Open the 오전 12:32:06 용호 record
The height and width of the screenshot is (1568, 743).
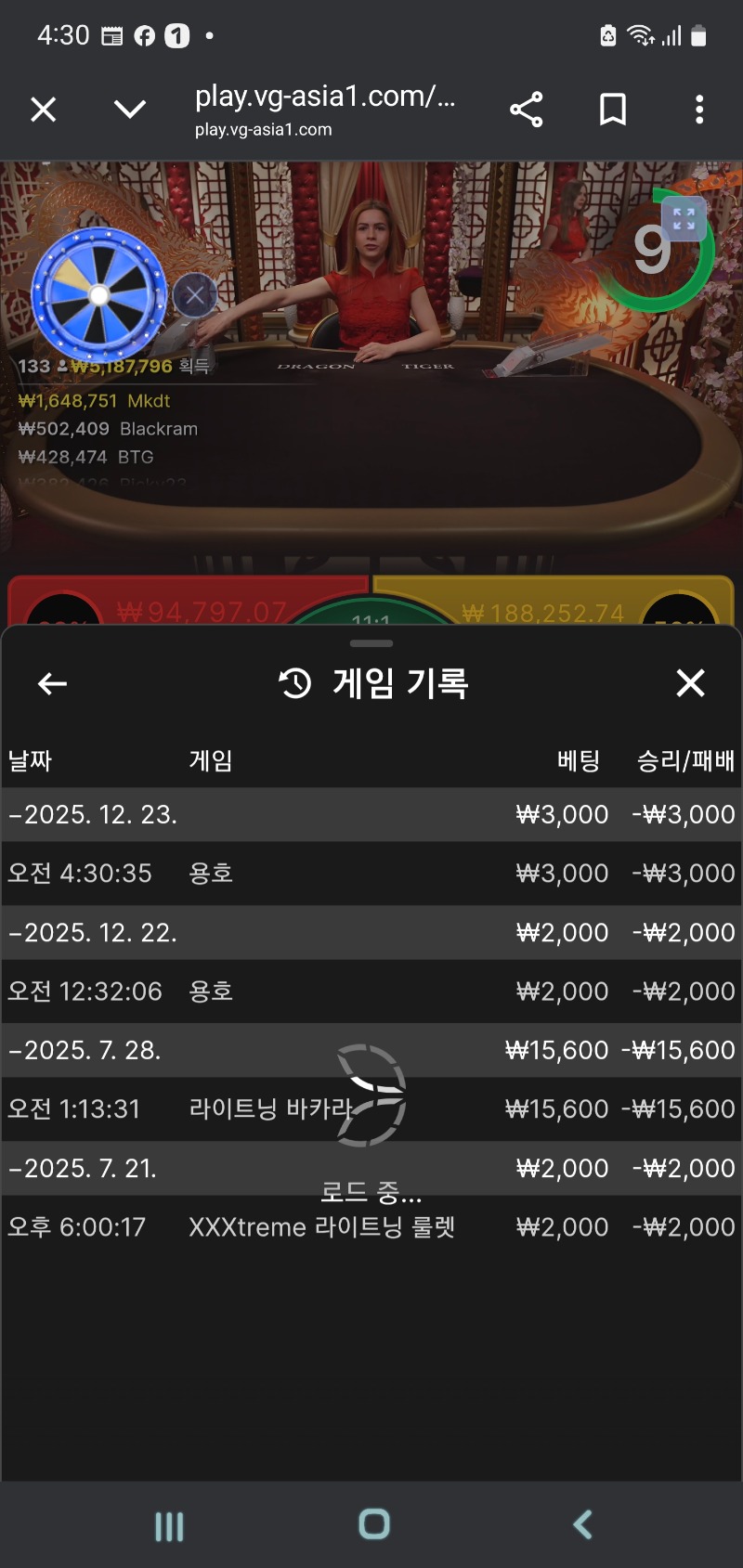(x=371, y=991)
